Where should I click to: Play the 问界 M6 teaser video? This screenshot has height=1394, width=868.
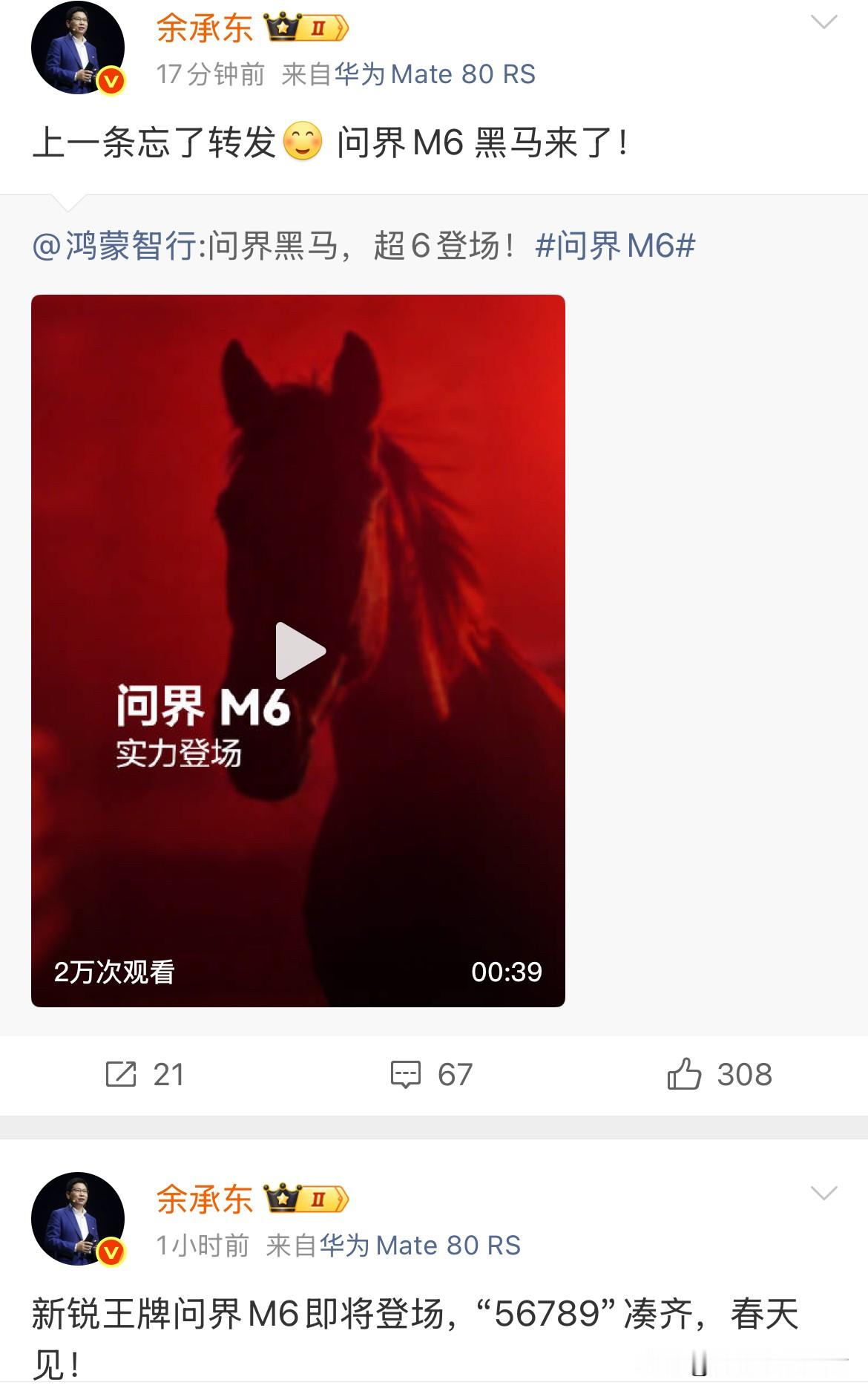tap(300, 651)
